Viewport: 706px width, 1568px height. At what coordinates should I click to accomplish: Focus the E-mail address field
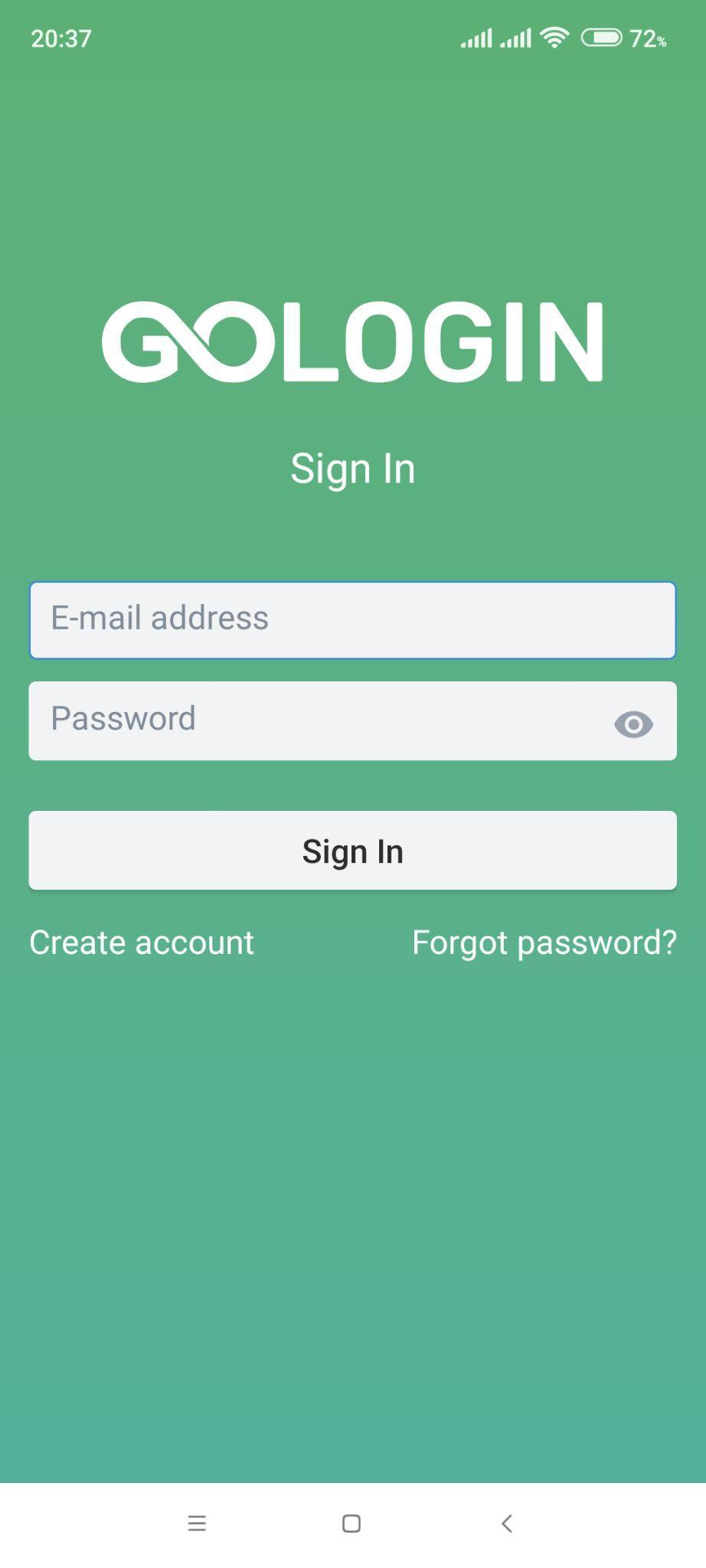coord(352,620)
